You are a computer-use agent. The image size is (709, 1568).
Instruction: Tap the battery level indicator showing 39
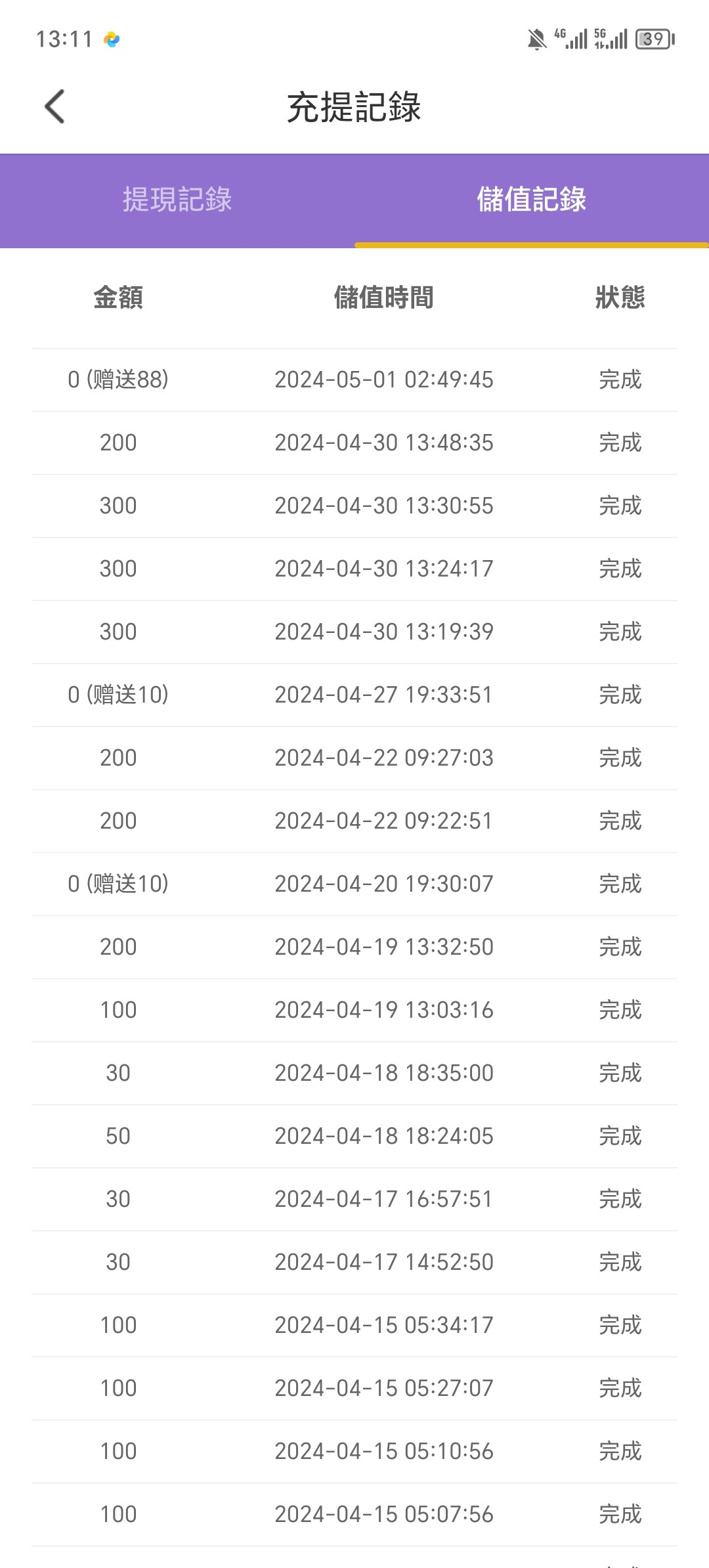[654, 39]
